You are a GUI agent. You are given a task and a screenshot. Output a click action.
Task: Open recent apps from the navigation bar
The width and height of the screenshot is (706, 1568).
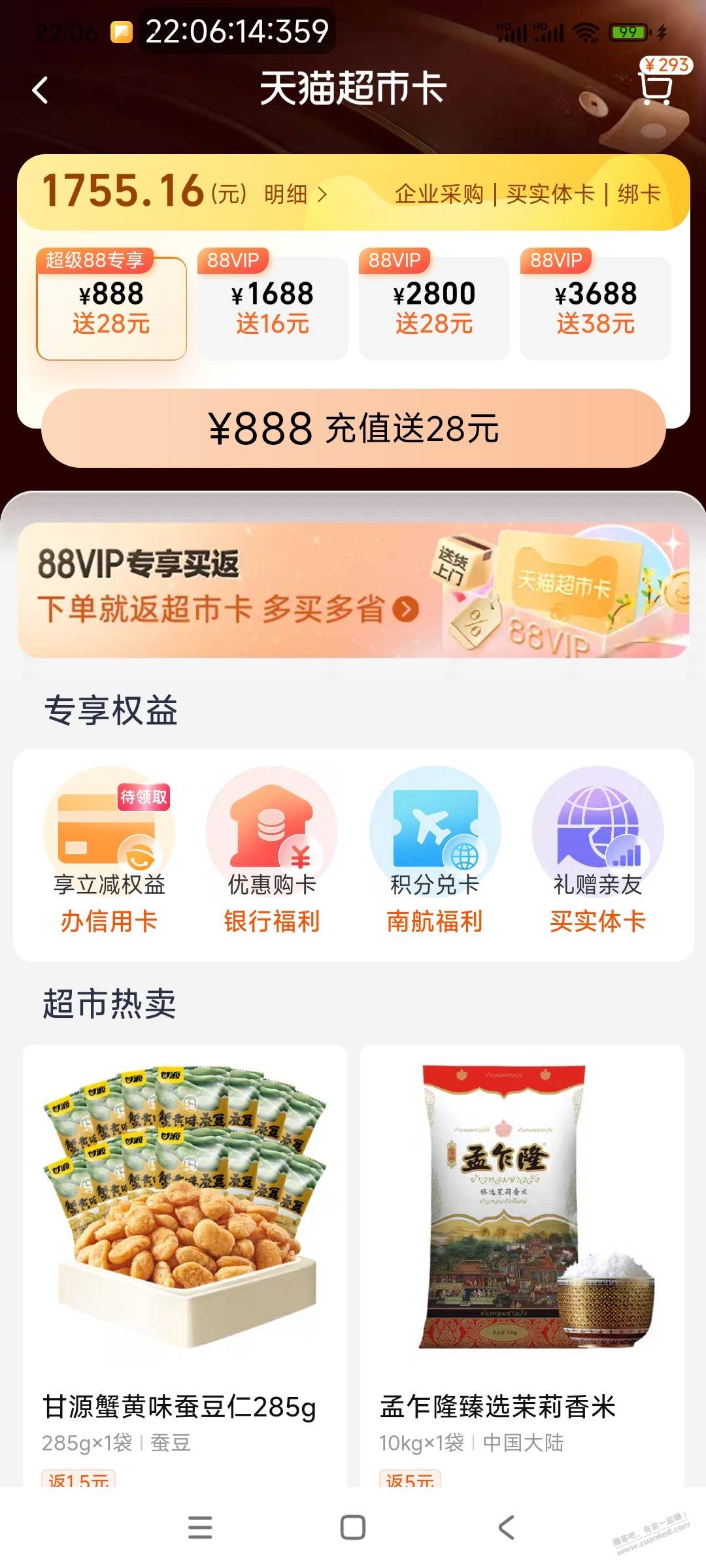pyautogui.click(x=200, y=1527)
